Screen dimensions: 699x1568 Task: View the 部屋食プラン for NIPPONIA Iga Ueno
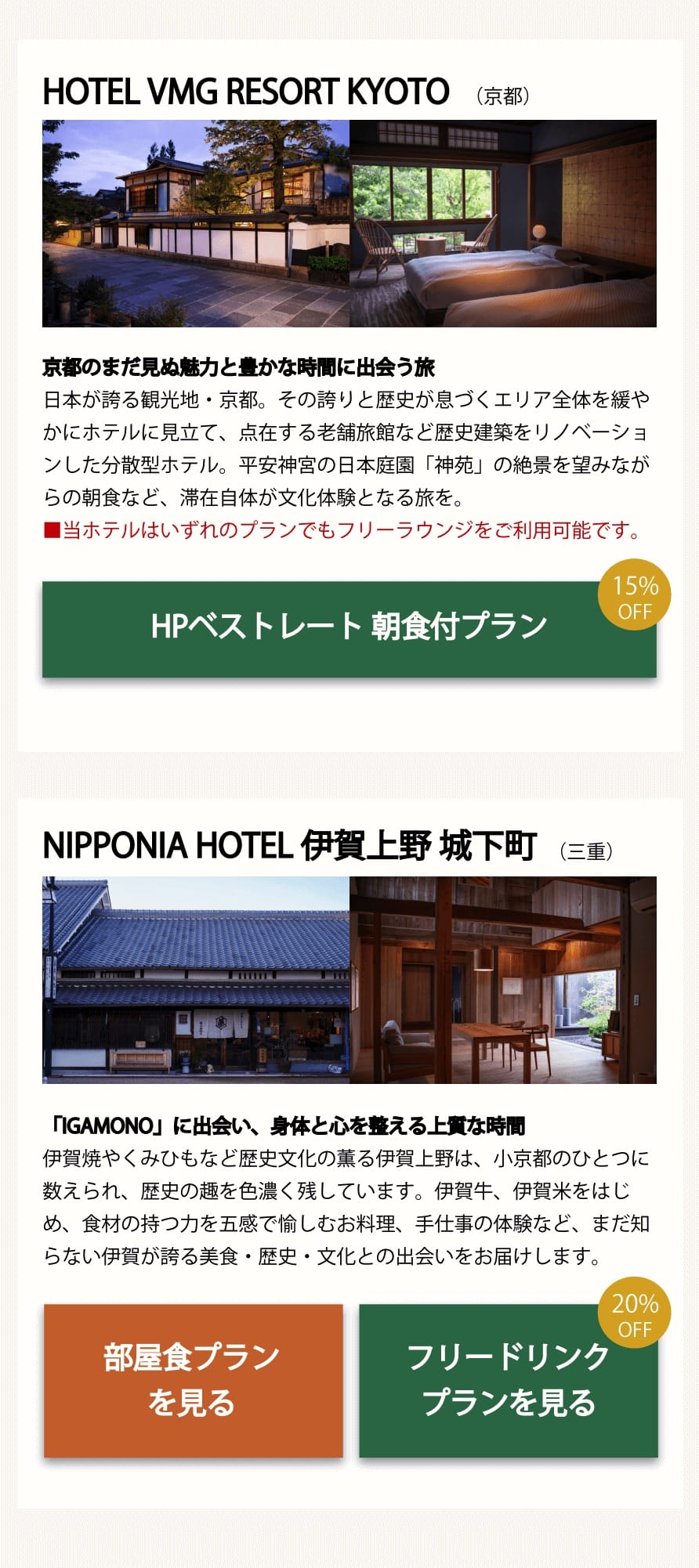[x=193, y=1380]
